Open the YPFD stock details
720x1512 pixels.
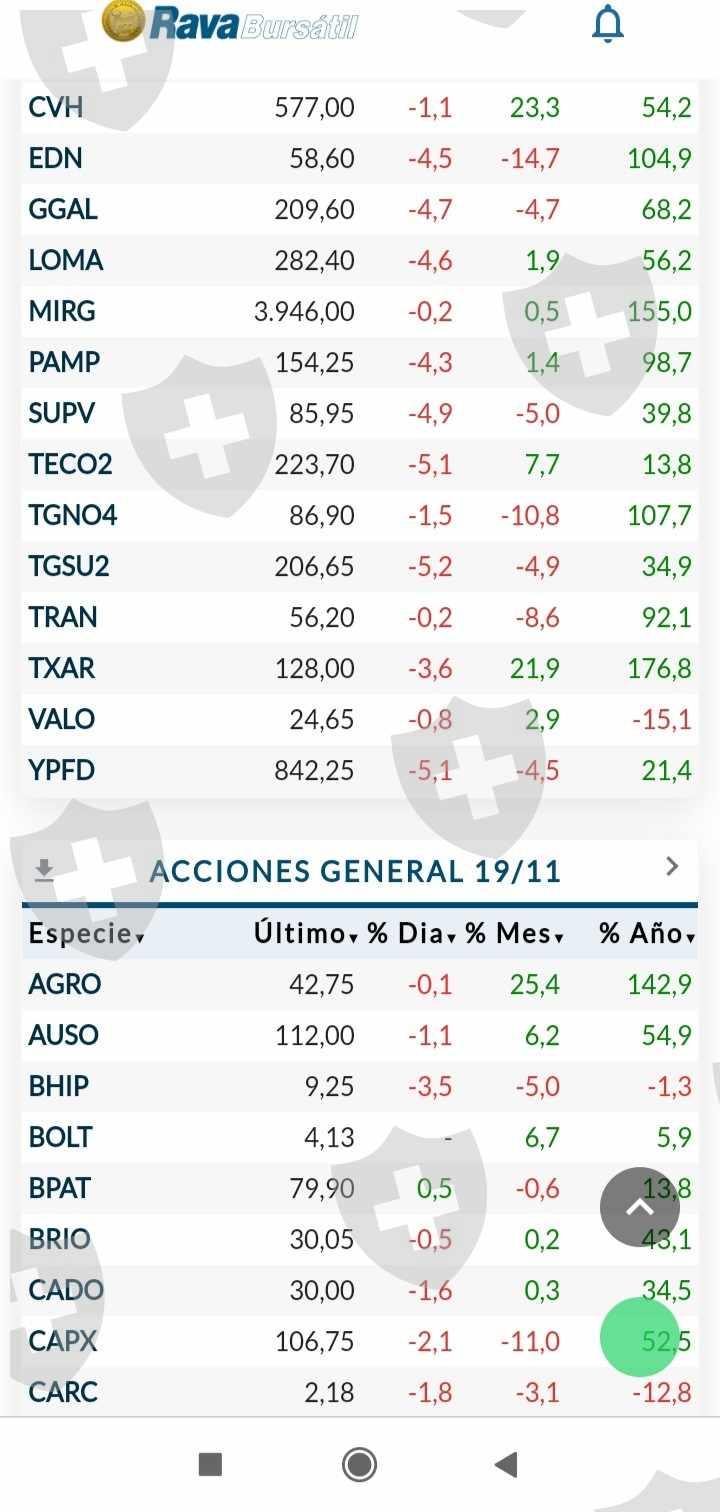(x=360, y=771)
